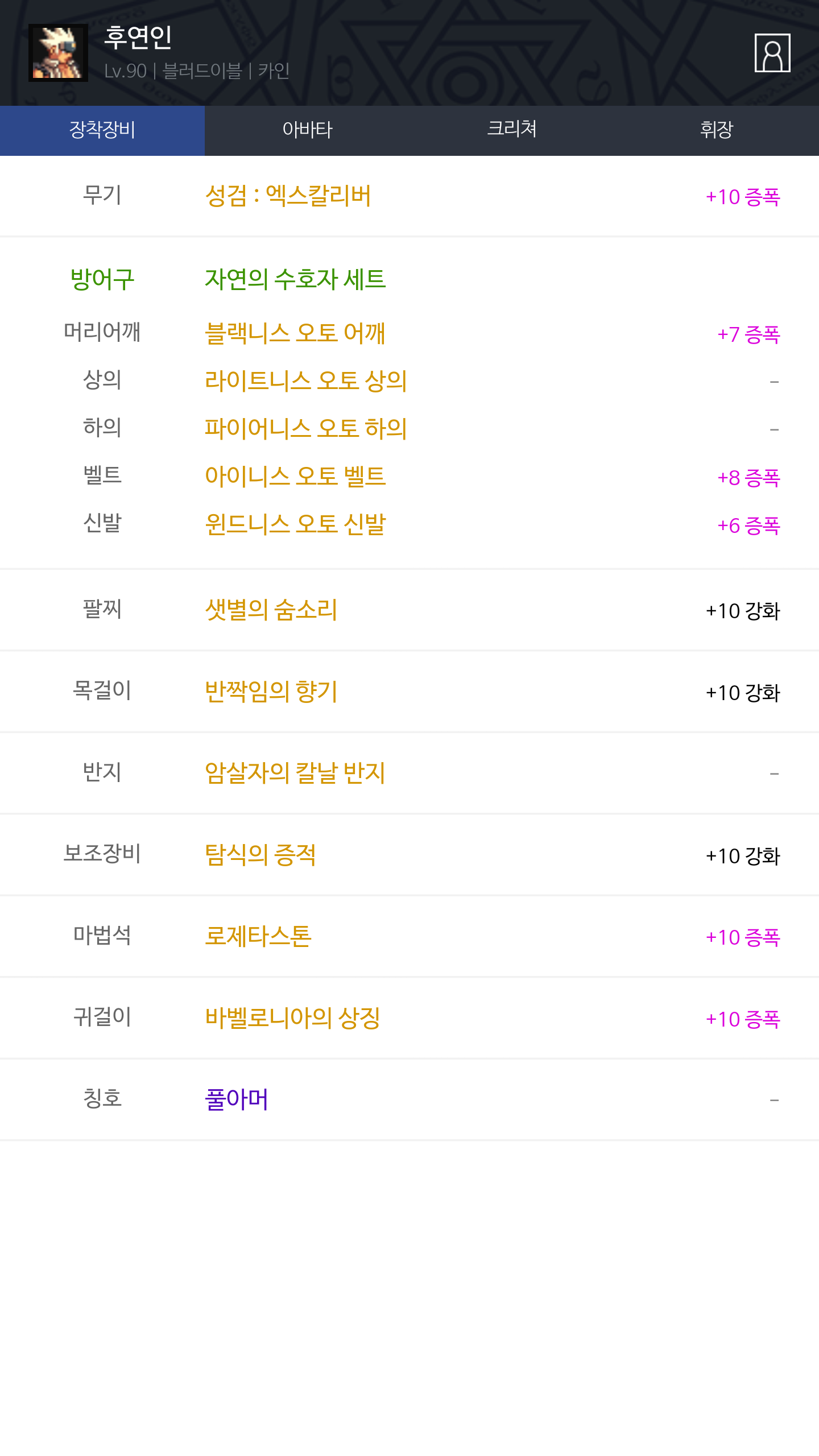Open the profile icon in the header
The width and height of the screenshot is (819, 1456).
(772, 53)
